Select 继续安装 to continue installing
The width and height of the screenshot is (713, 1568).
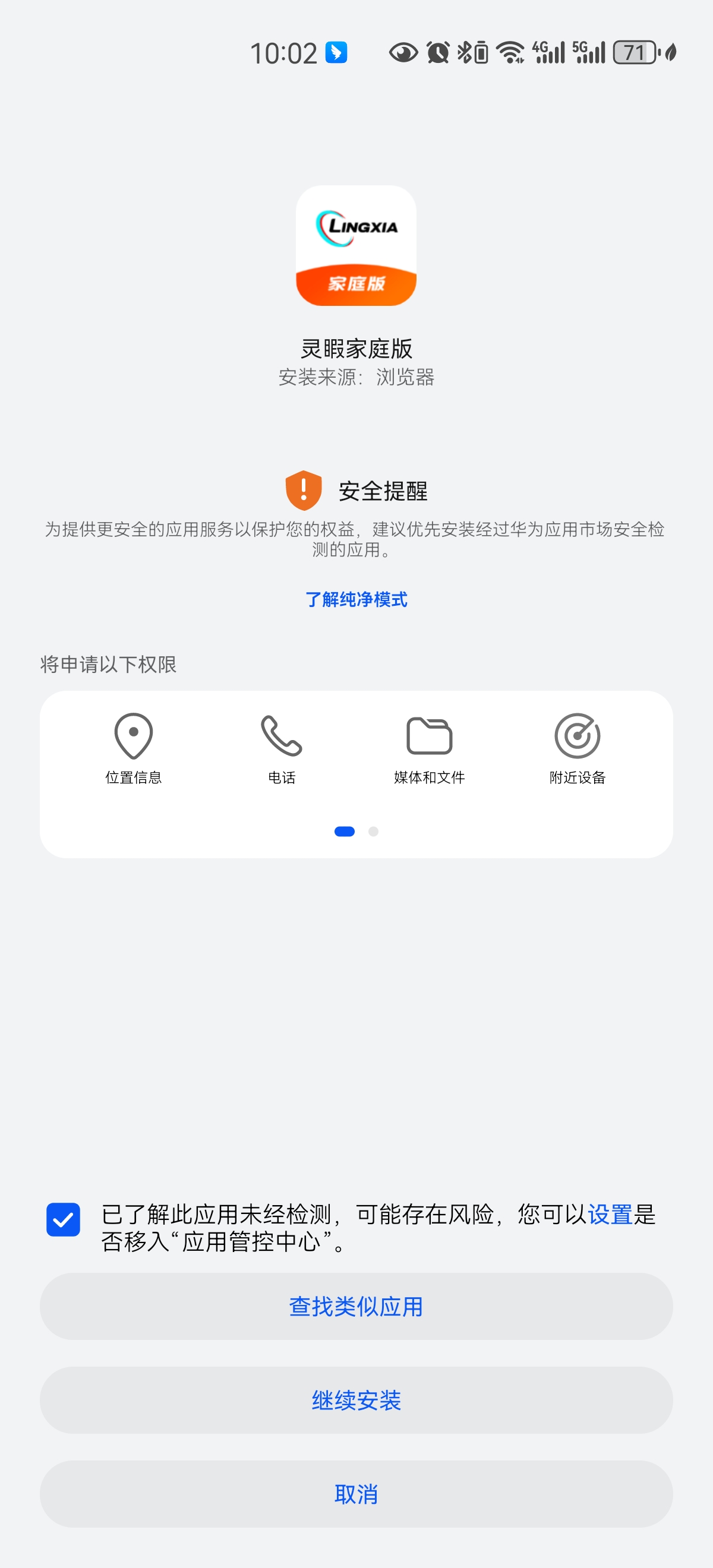tap(356, 1400)
